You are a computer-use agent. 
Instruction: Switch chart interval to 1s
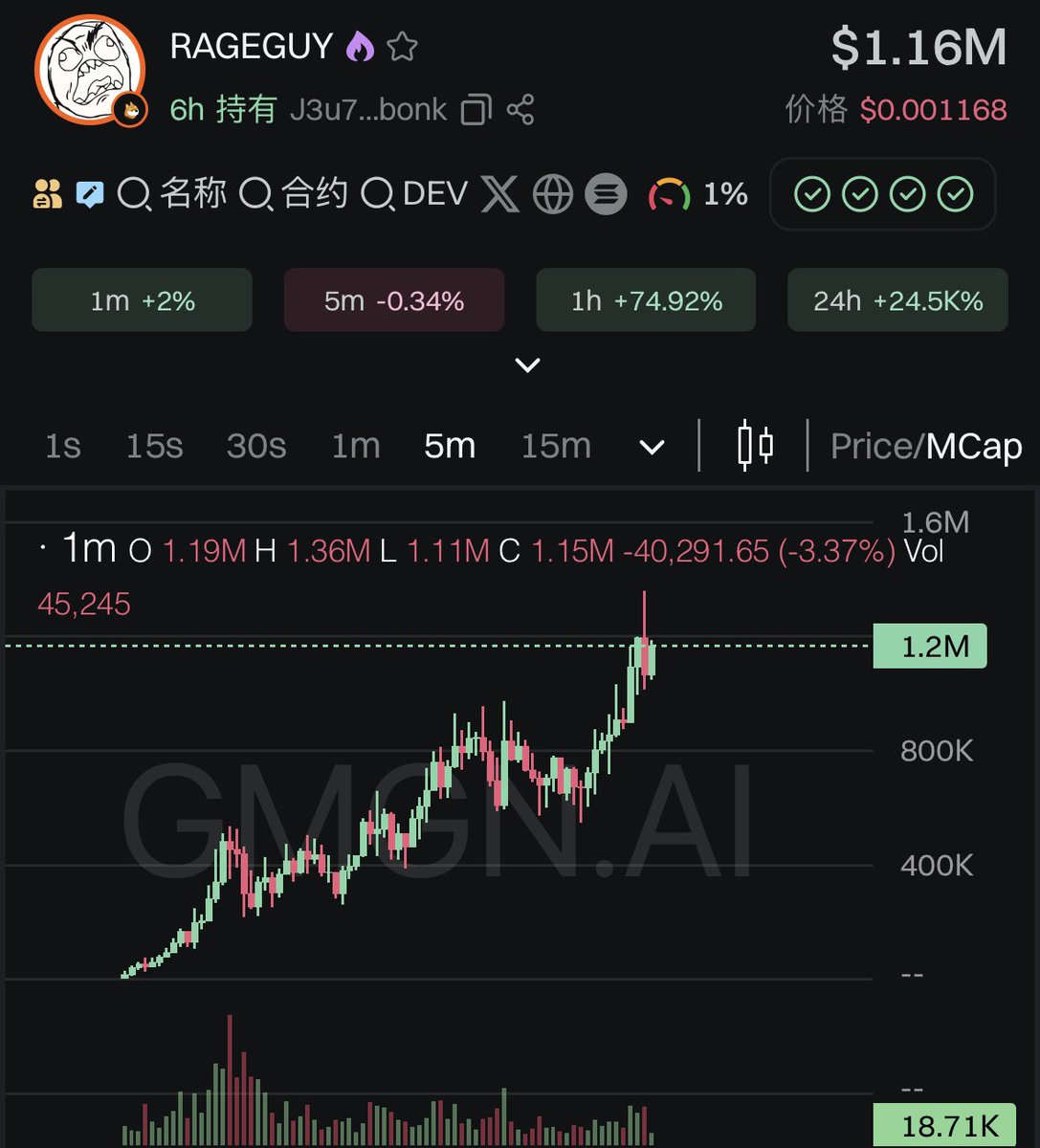[63, 446]
